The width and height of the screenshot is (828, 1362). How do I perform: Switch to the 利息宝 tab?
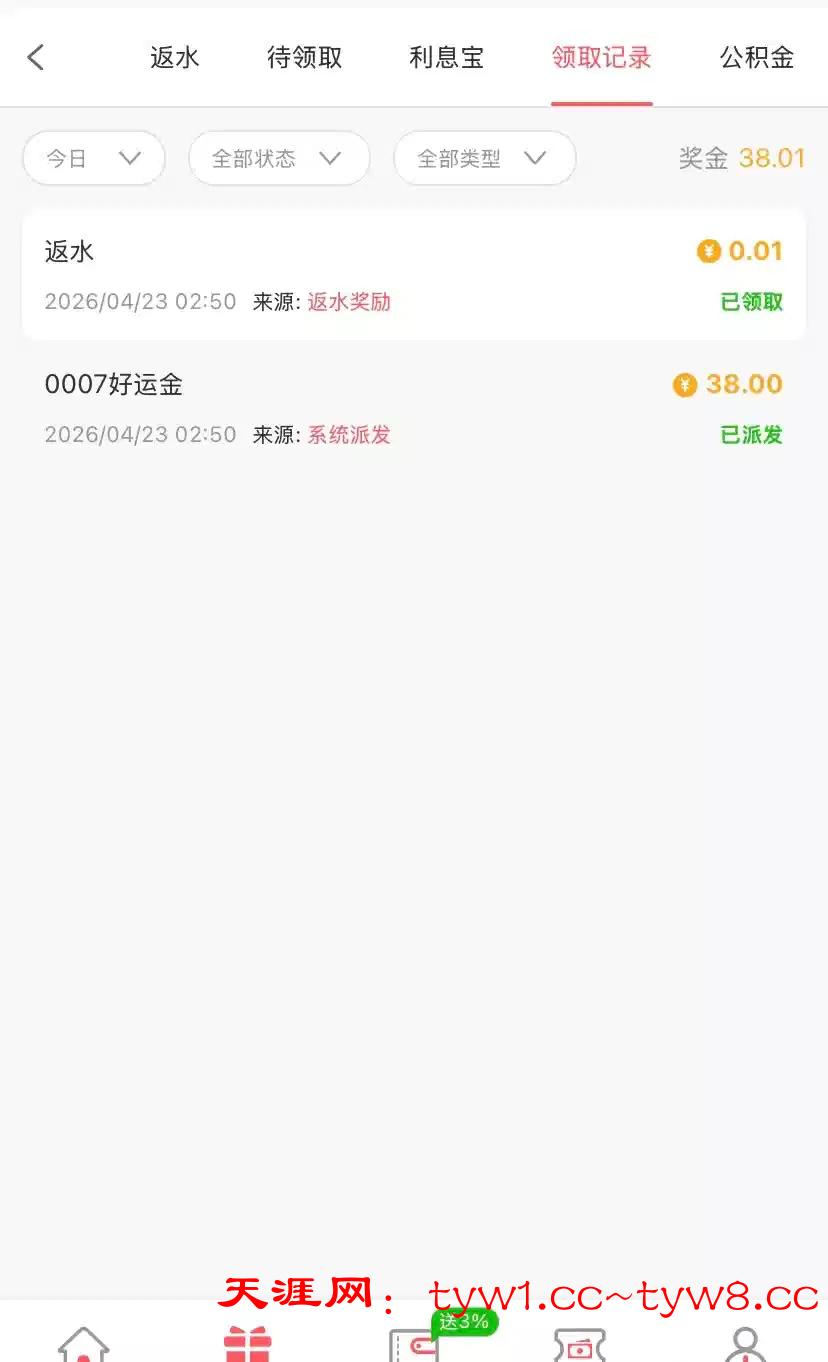446,58
